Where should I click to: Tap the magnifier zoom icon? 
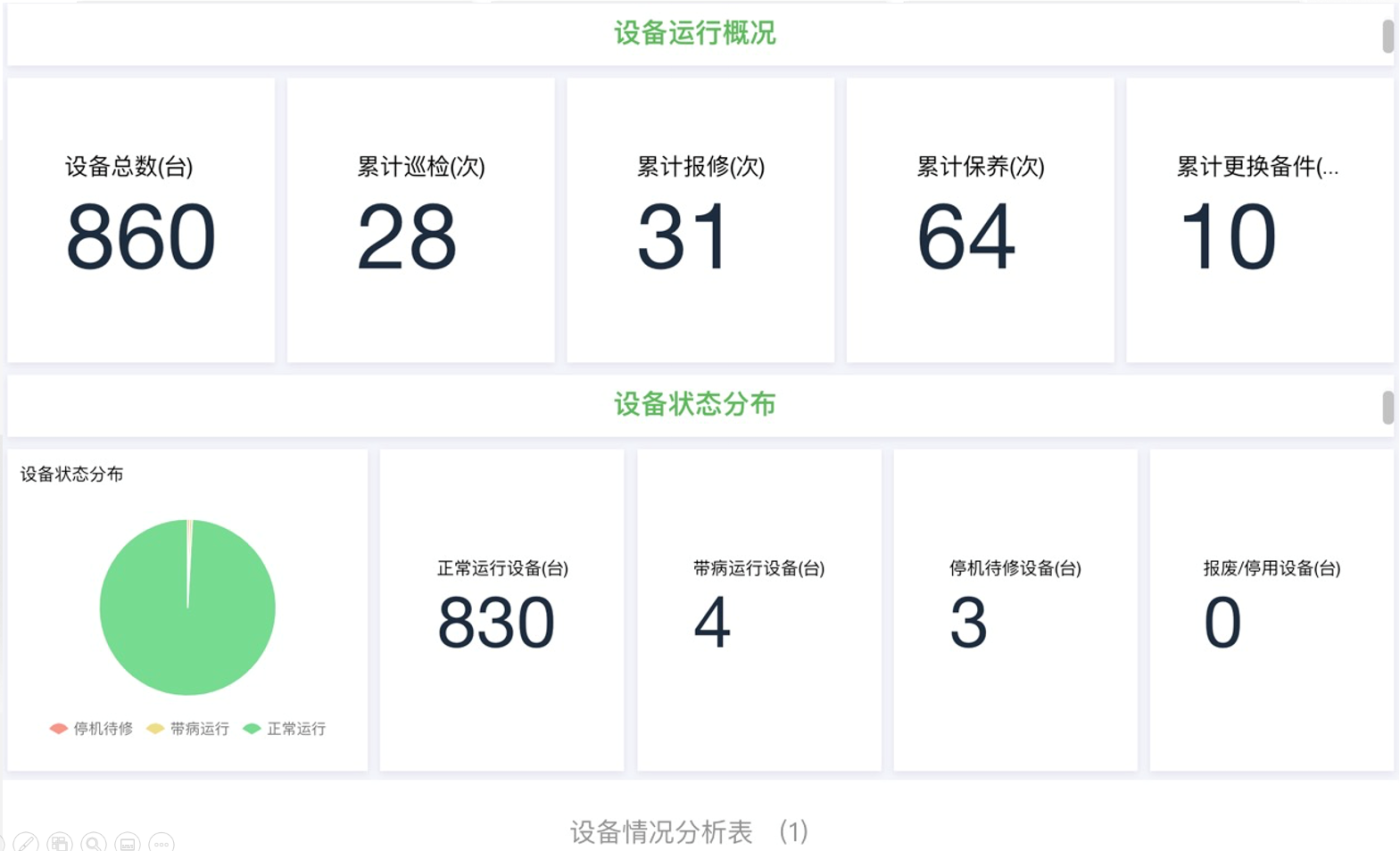(94, 842)
